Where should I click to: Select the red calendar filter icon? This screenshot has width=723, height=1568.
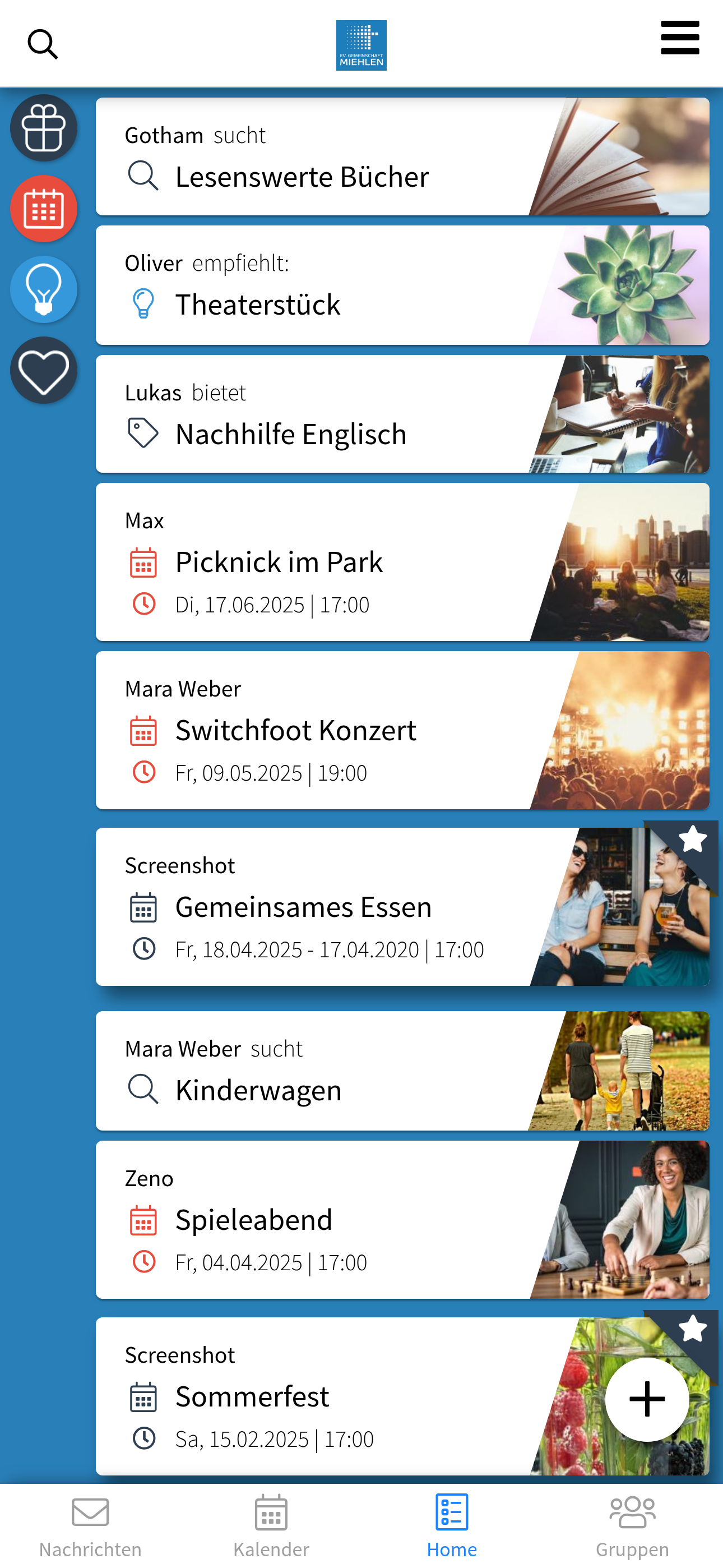pyautogui.click(x=43, y=208)
